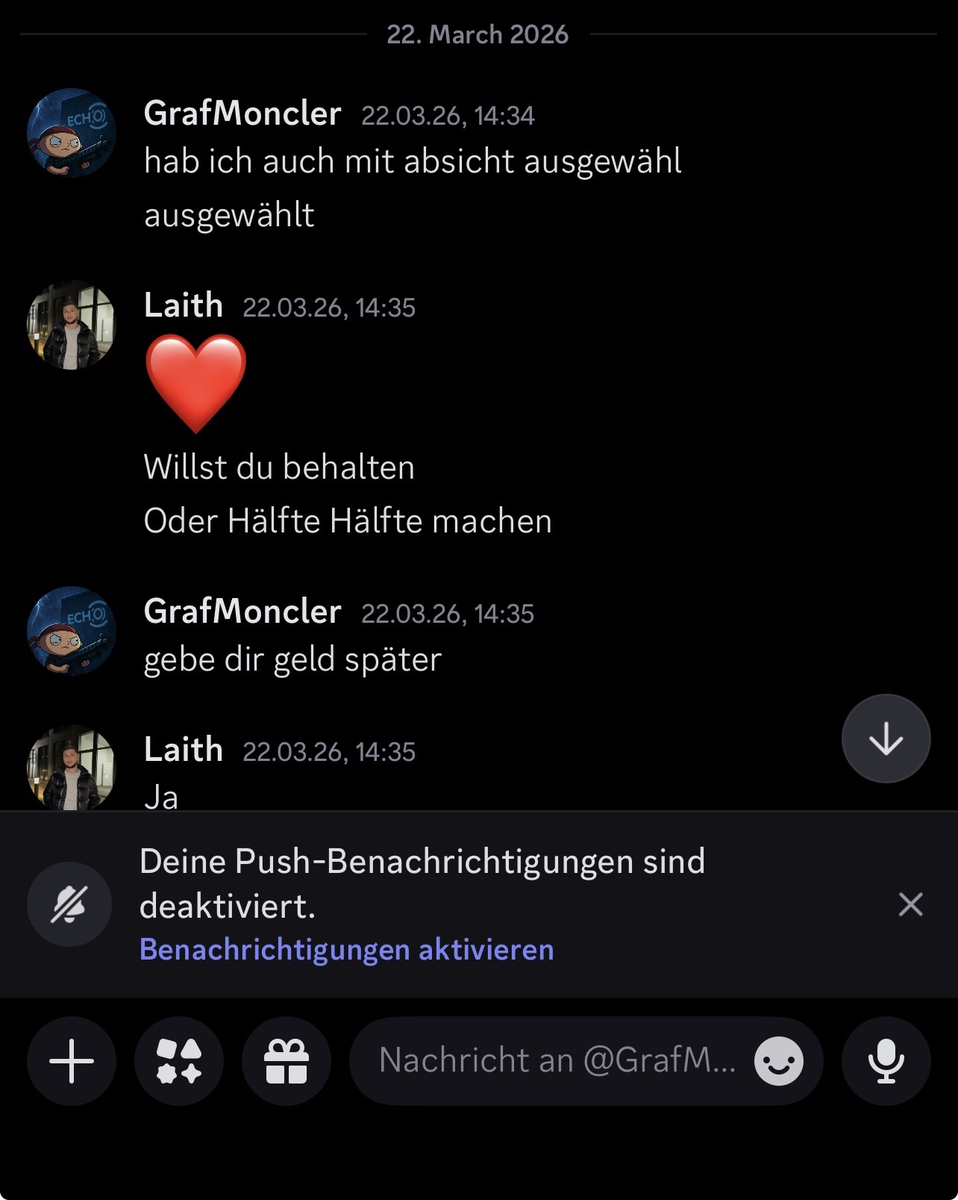
Task: Tap the microphone voice message button
Action: point(886,1061)
